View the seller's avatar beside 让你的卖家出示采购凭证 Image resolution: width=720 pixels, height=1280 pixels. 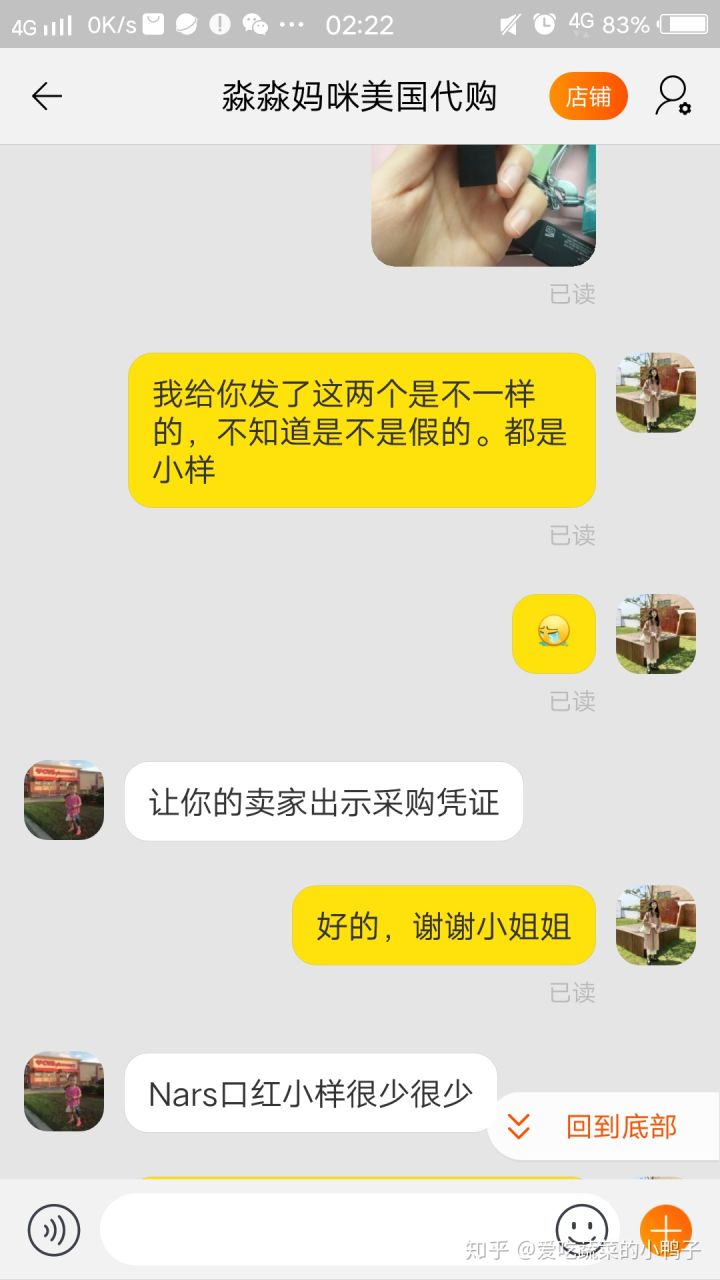click(x=64, y=800)
